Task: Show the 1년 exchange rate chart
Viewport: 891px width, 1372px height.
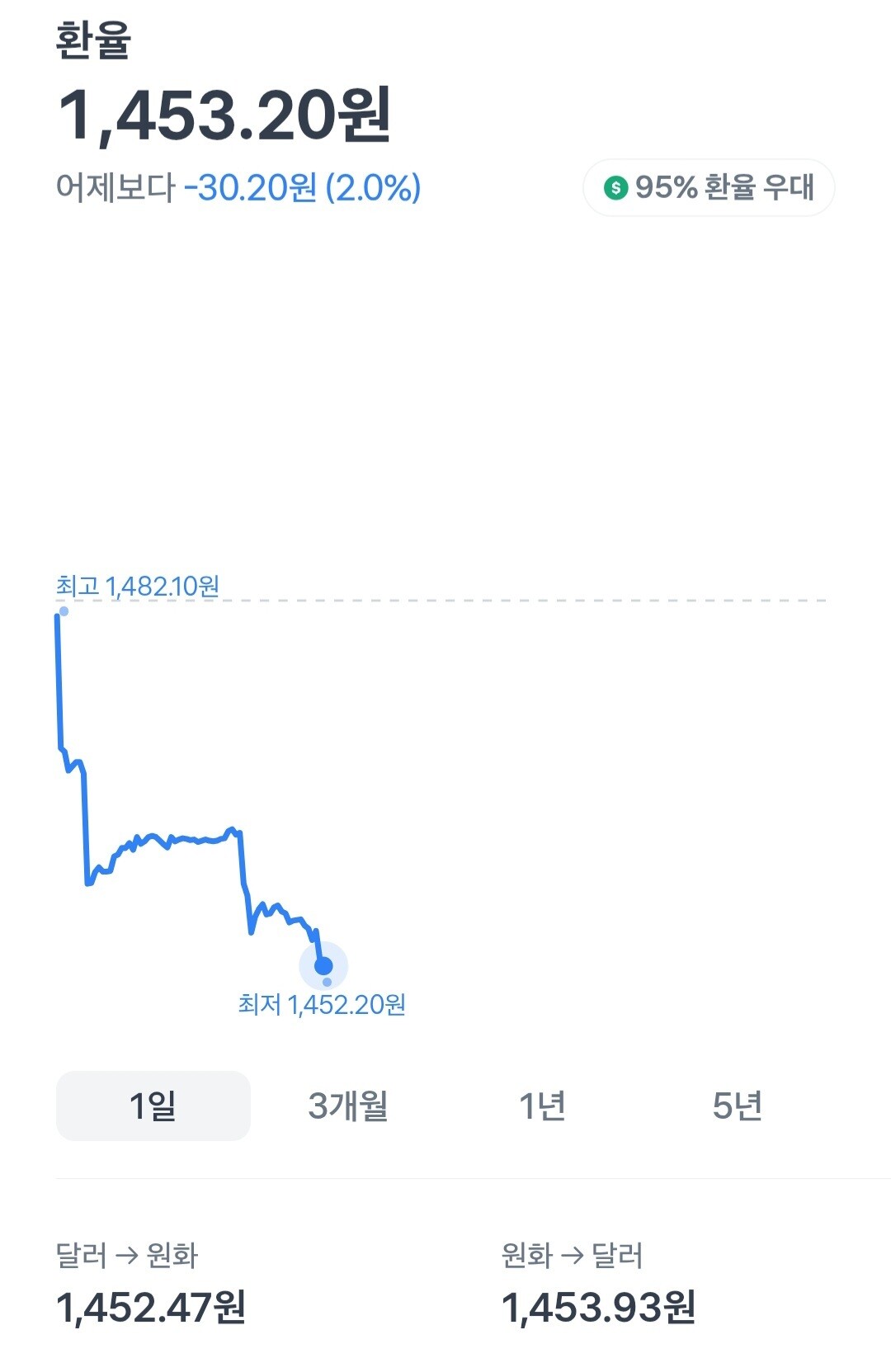Action: point(542,1106)
